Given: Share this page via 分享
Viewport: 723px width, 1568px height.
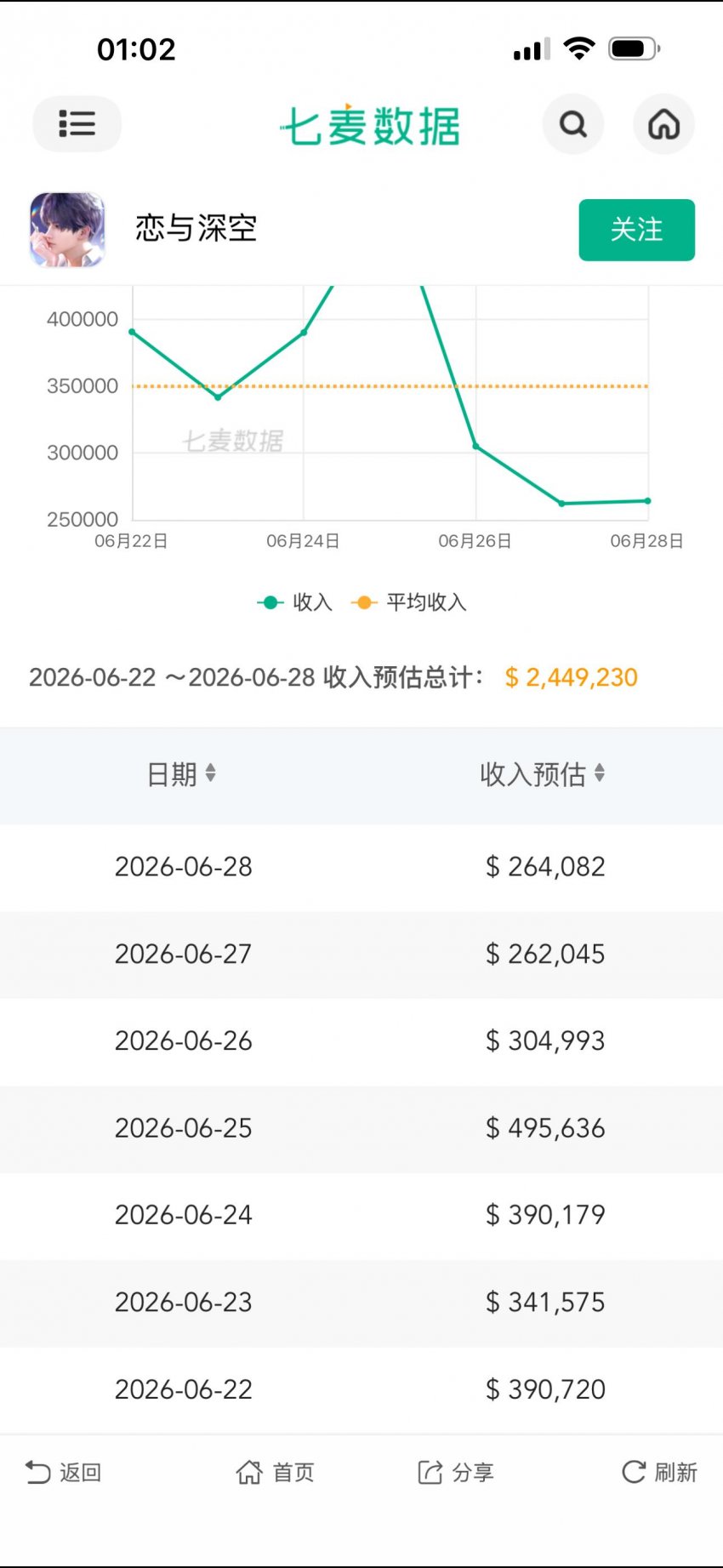Looking at the screenshot, I should [456, 1472].
